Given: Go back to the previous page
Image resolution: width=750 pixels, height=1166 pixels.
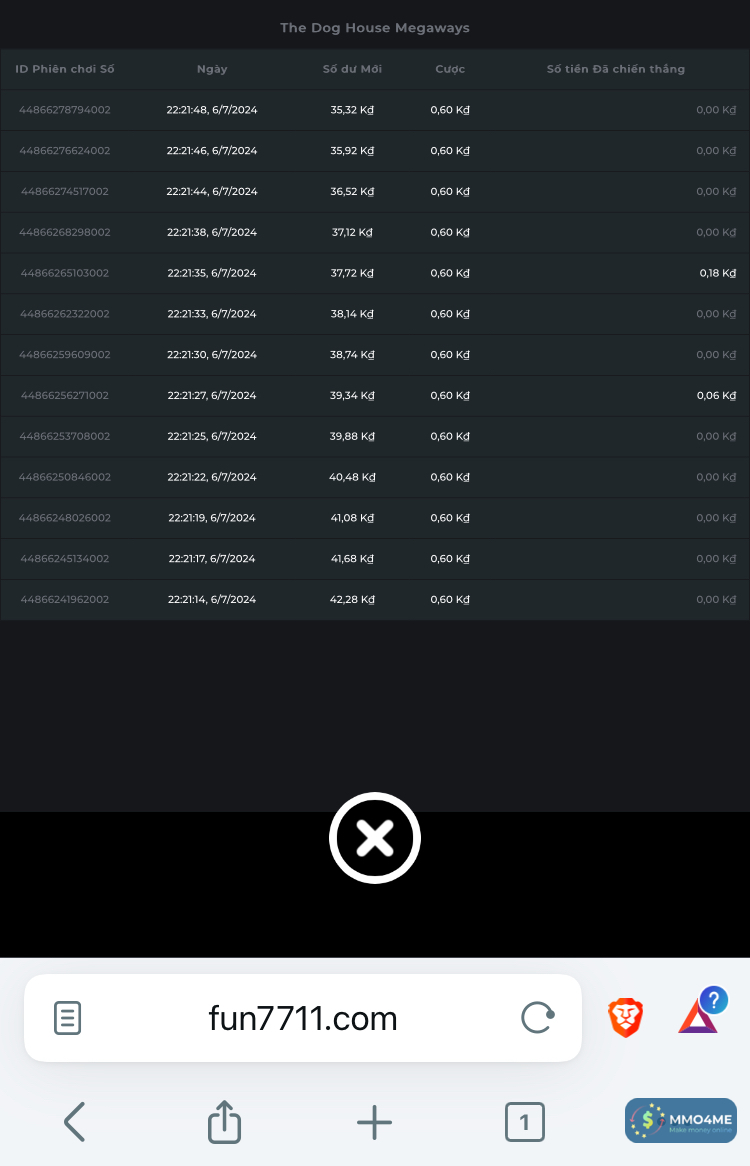Looking at the screenshot, I should [74, 1122].
